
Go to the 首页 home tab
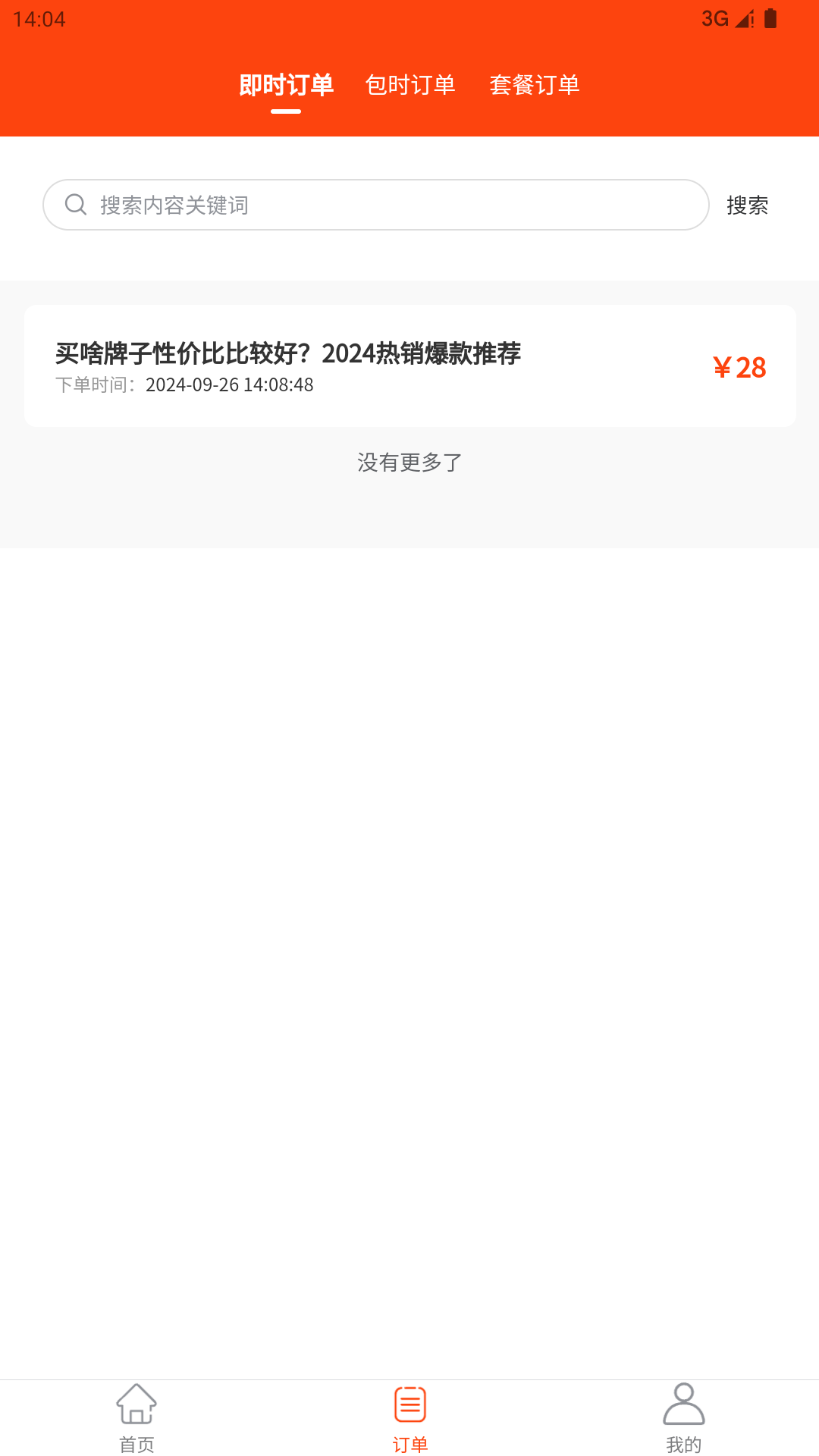click(x=136, y=1418)
